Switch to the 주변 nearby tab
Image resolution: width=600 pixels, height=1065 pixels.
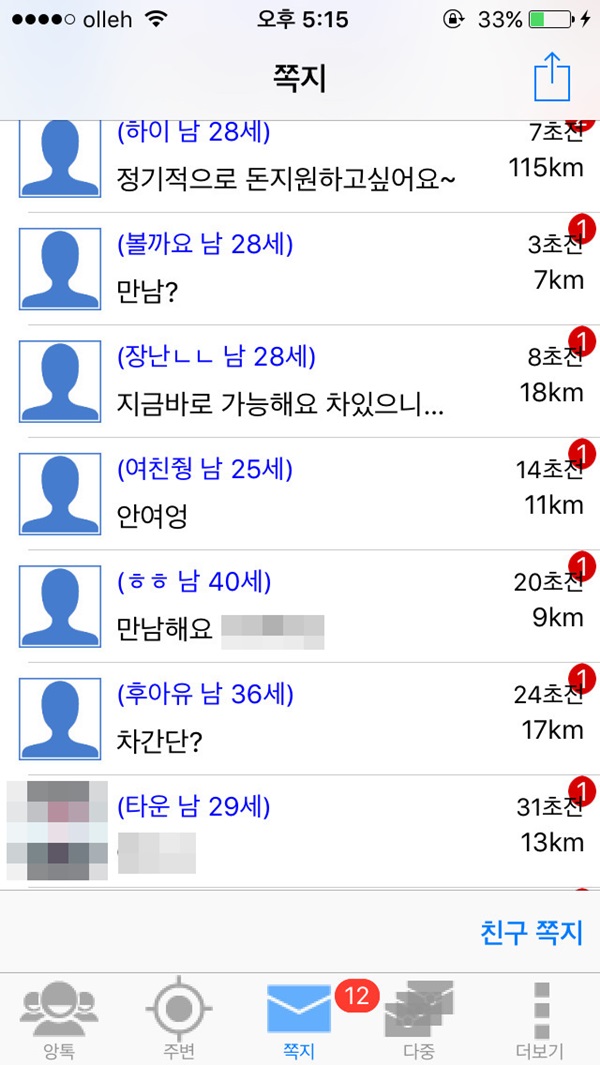point(179,1018)
